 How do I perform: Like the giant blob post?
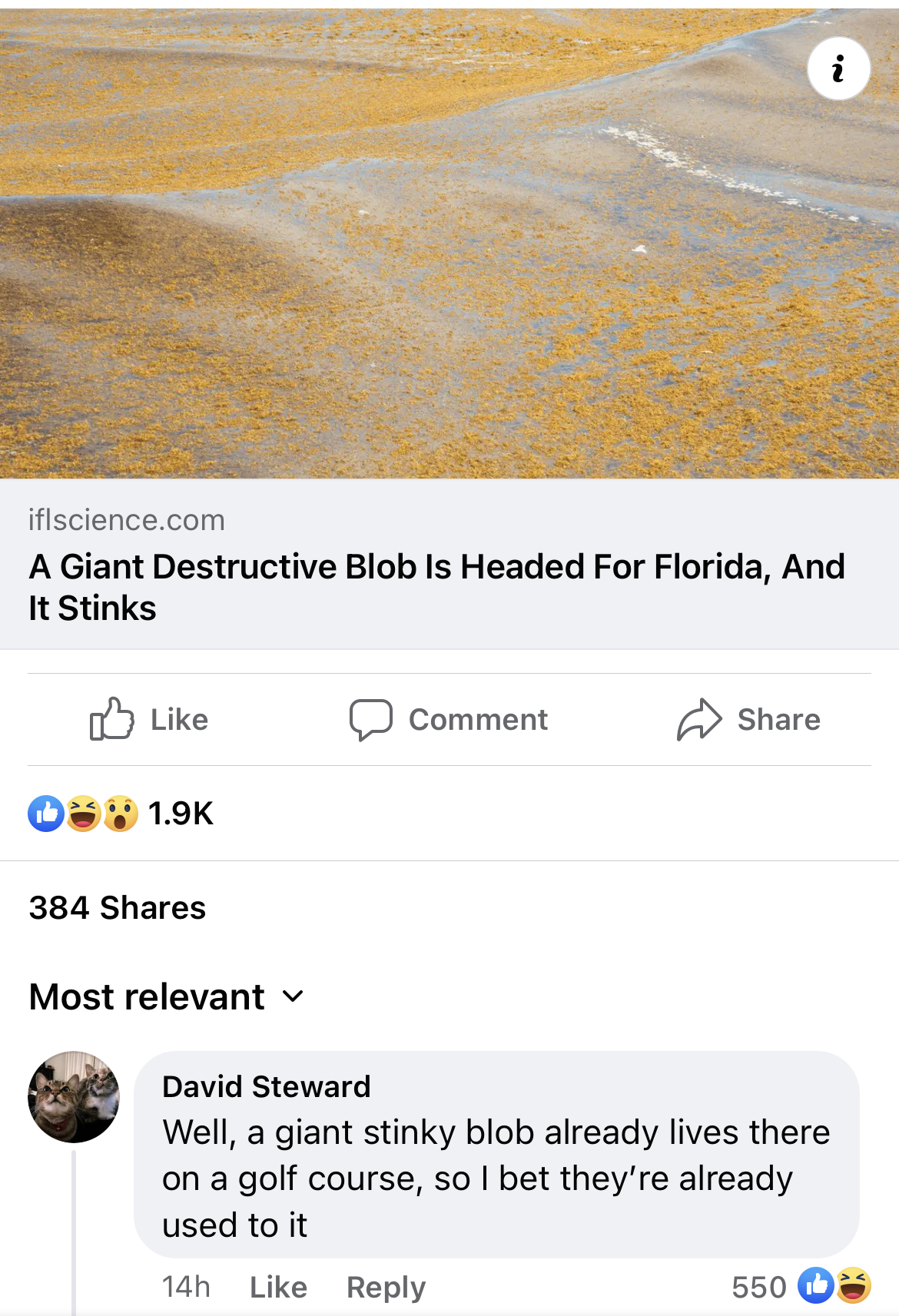(x=149, y=719)
